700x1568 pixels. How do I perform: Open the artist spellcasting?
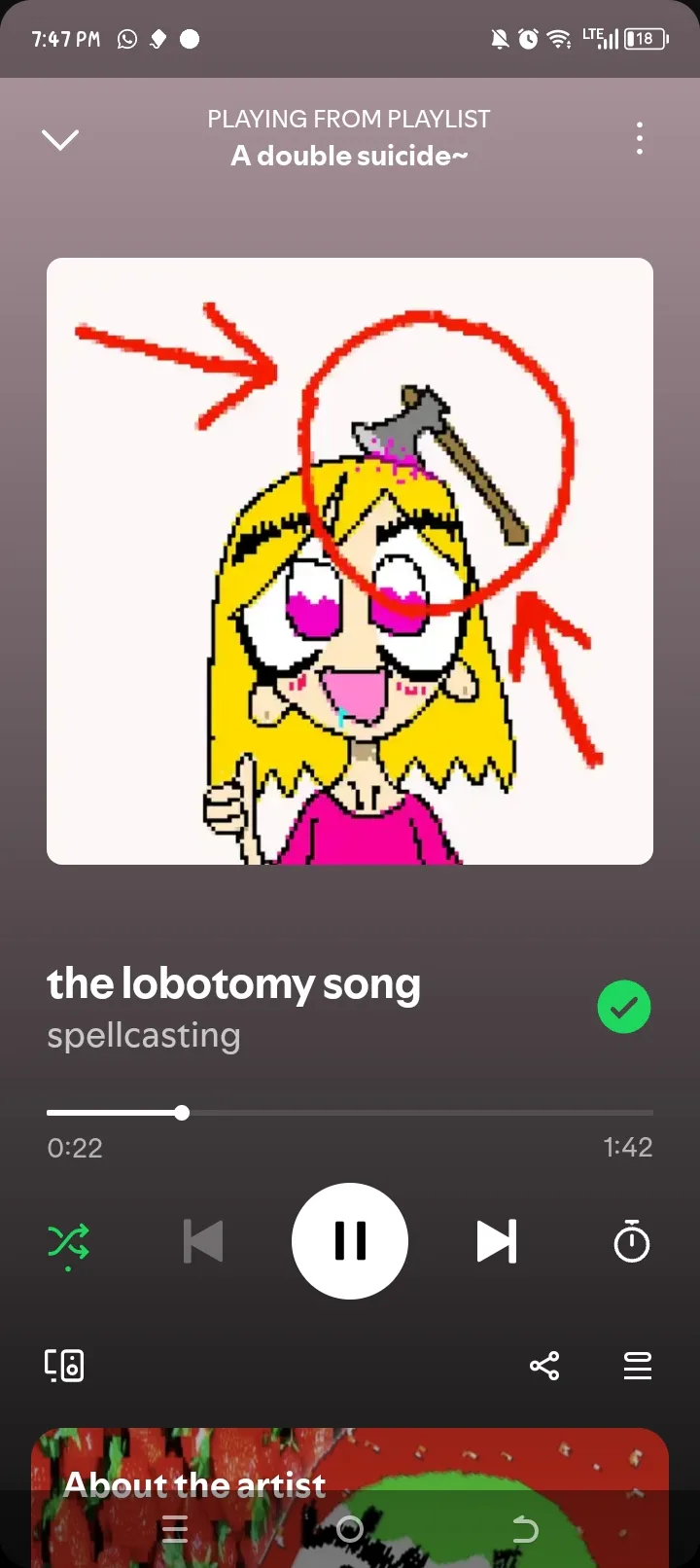click(144, 1035)
